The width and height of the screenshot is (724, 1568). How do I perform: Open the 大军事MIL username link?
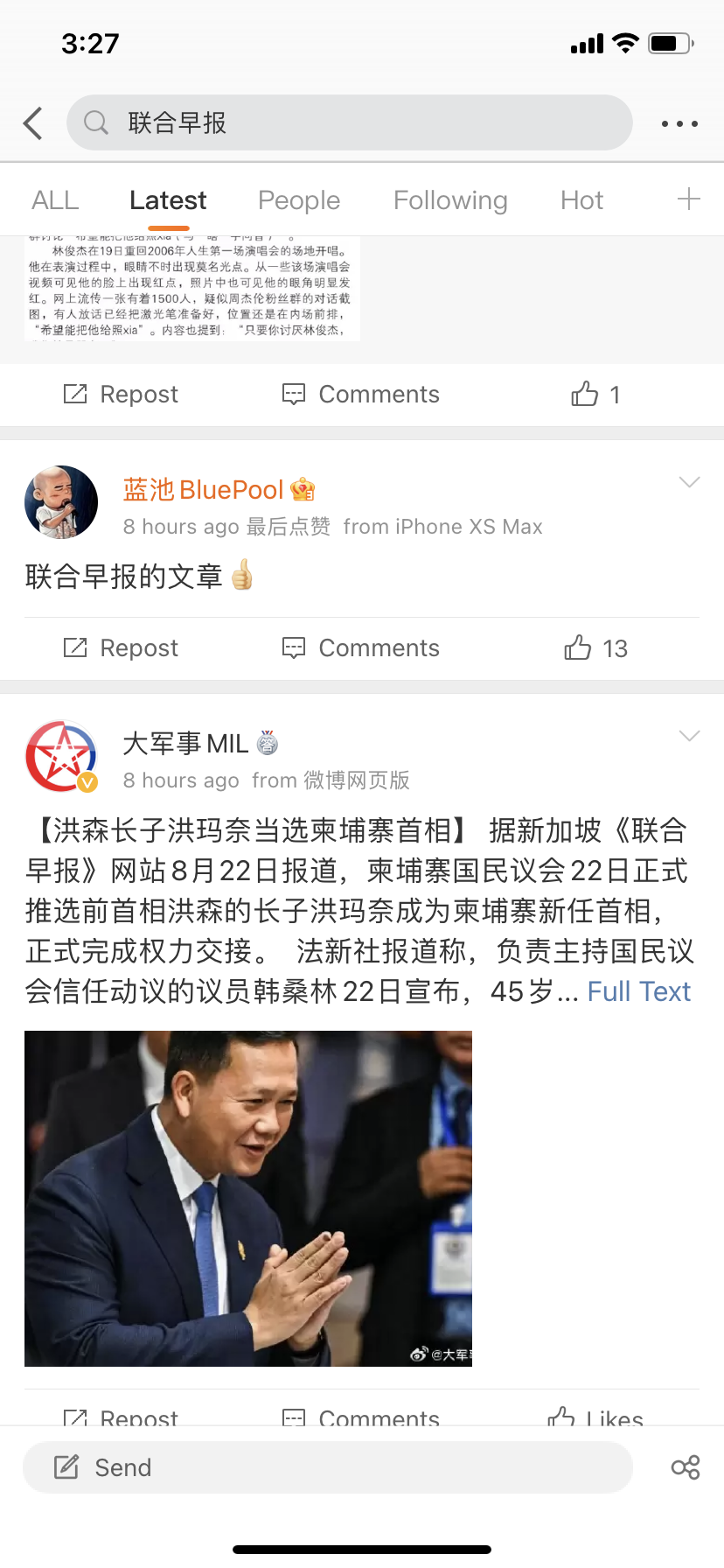click(x=185, y=744)
